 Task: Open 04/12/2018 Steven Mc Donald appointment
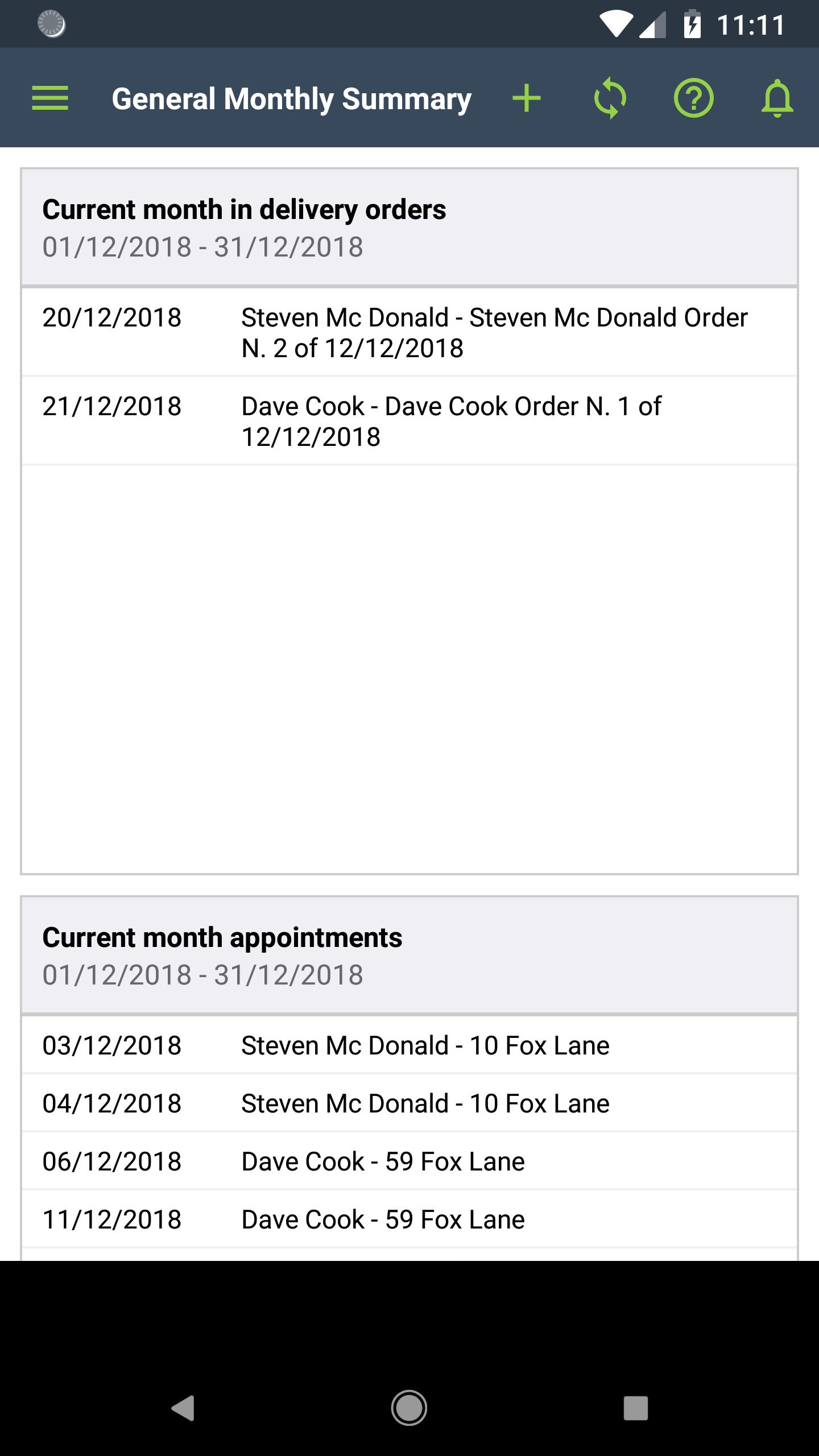coord(409,1103)
